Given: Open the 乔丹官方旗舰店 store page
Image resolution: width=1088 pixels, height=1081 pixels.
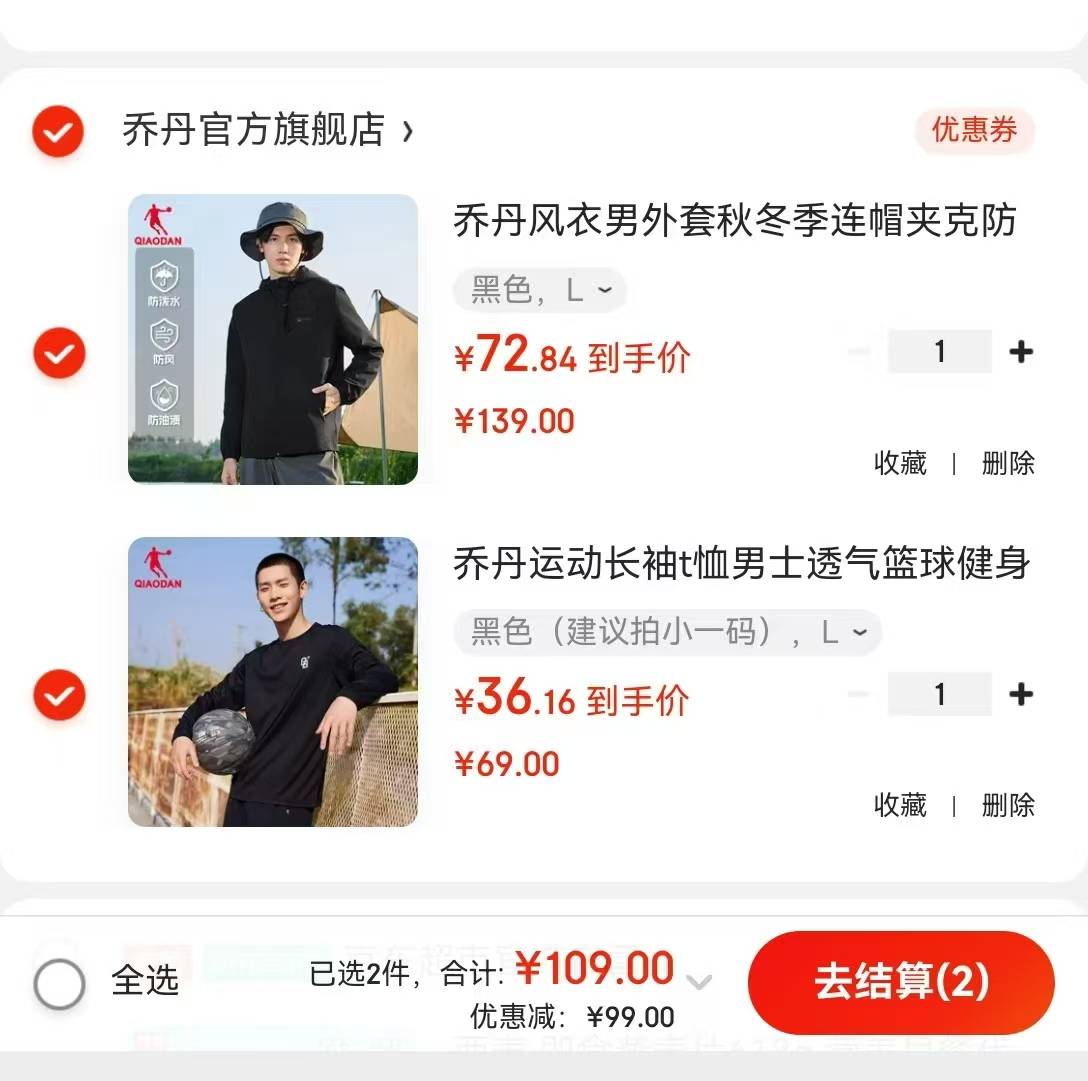Looking at the screenshot, I should pyautogui.click(x=266, y=130).
